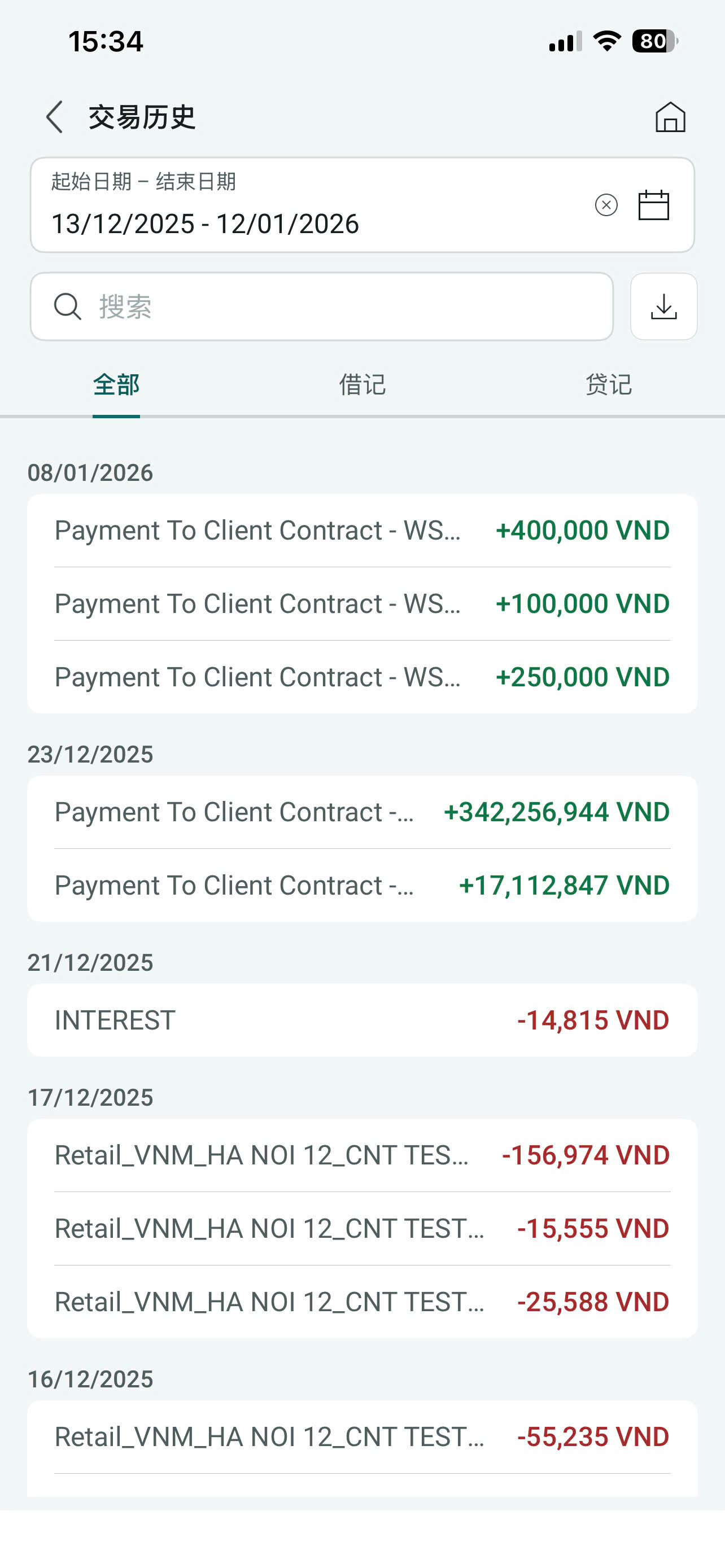725x1568 pixels.
Task: Open the +400,000 VND transaction
Action: pyautogui.click(x=362, y=530)
